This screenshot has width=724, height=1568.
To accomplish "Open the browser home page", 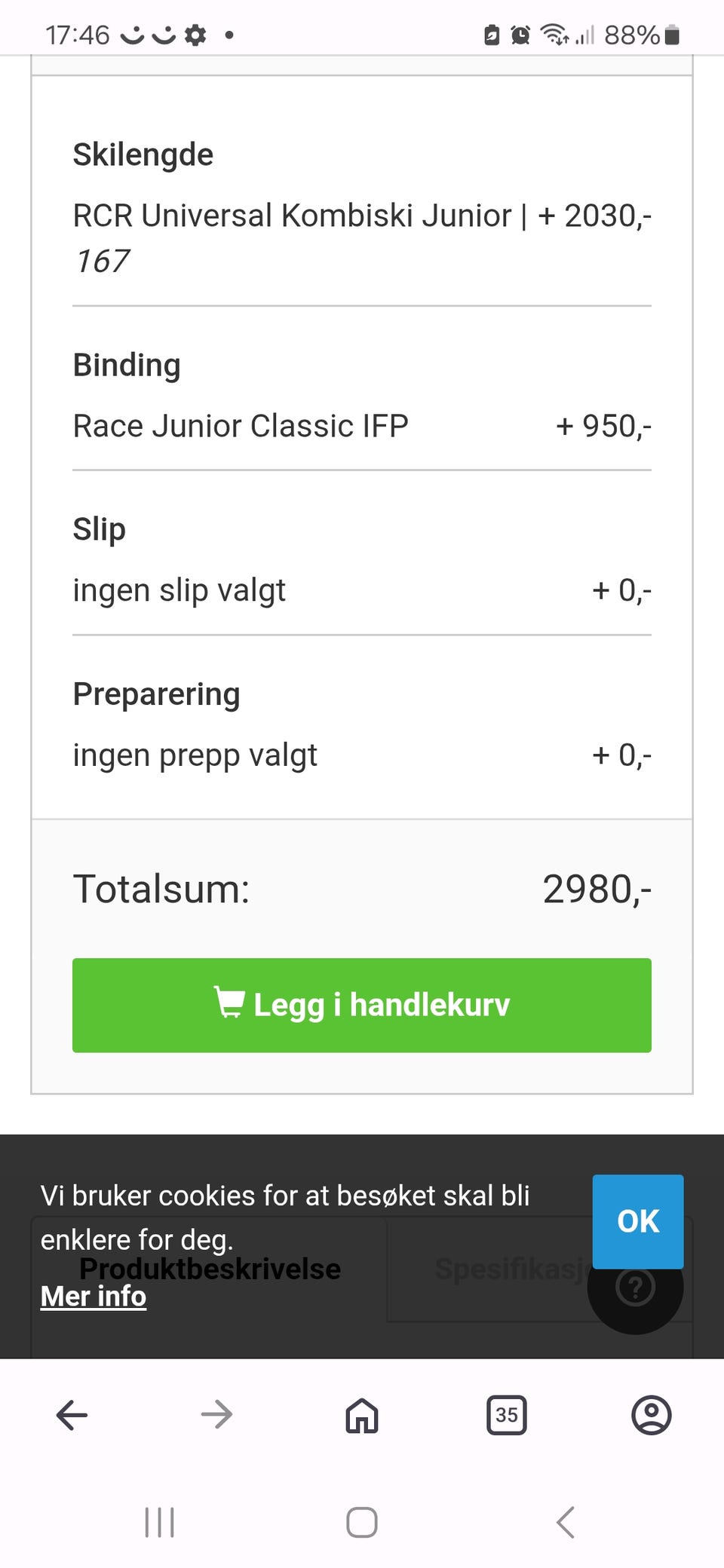I will point(362,1415).
